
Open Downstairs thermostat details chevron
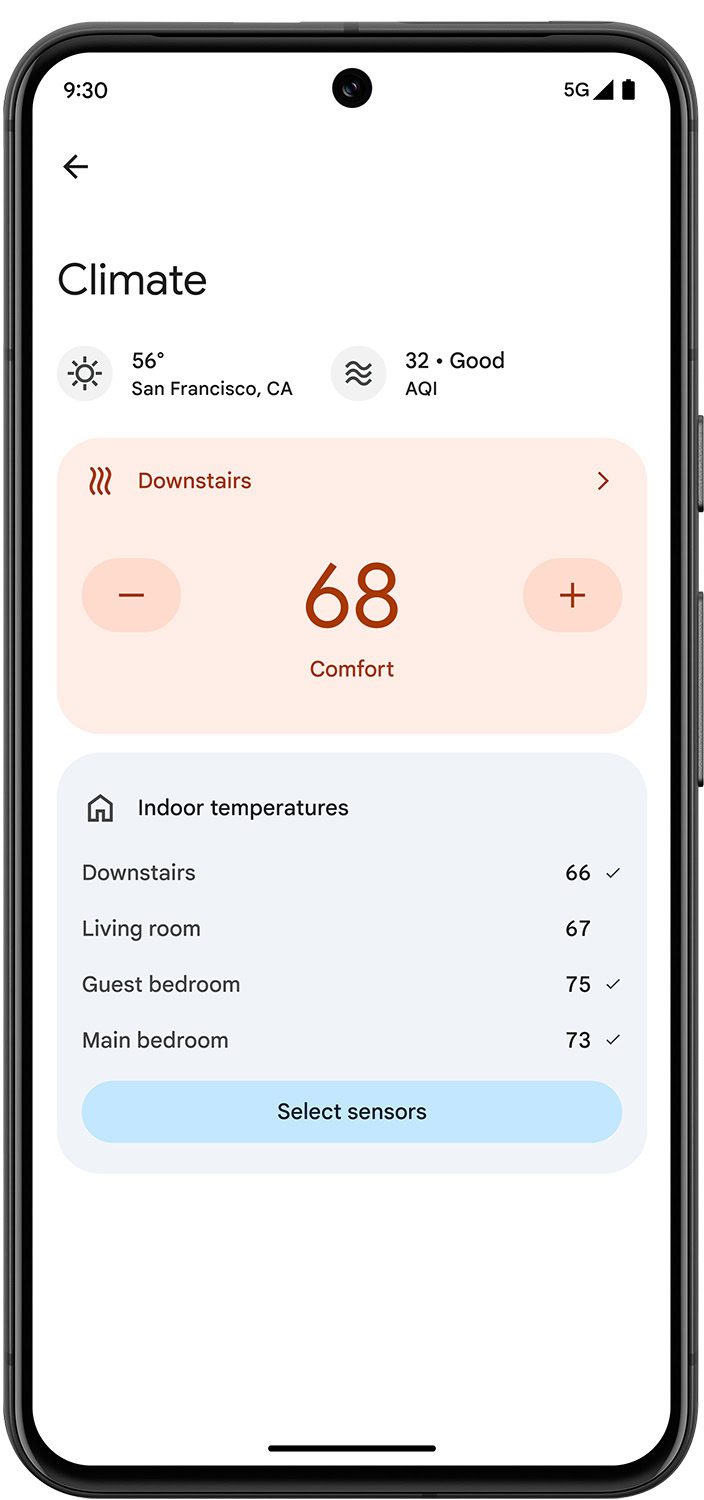tap(602, 481)
